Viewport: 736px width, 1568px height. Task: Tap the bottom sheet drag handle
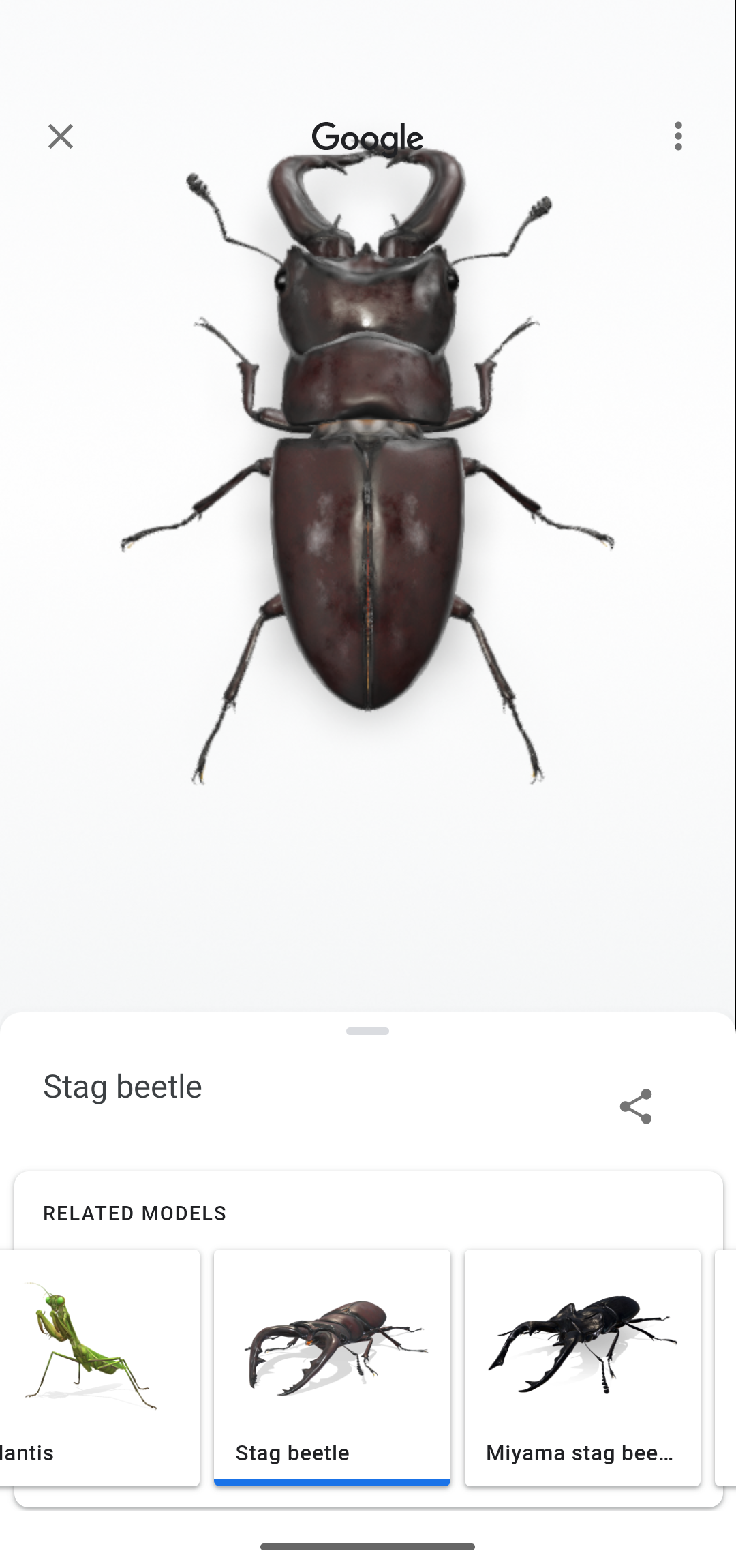(x=367, y=1031)
